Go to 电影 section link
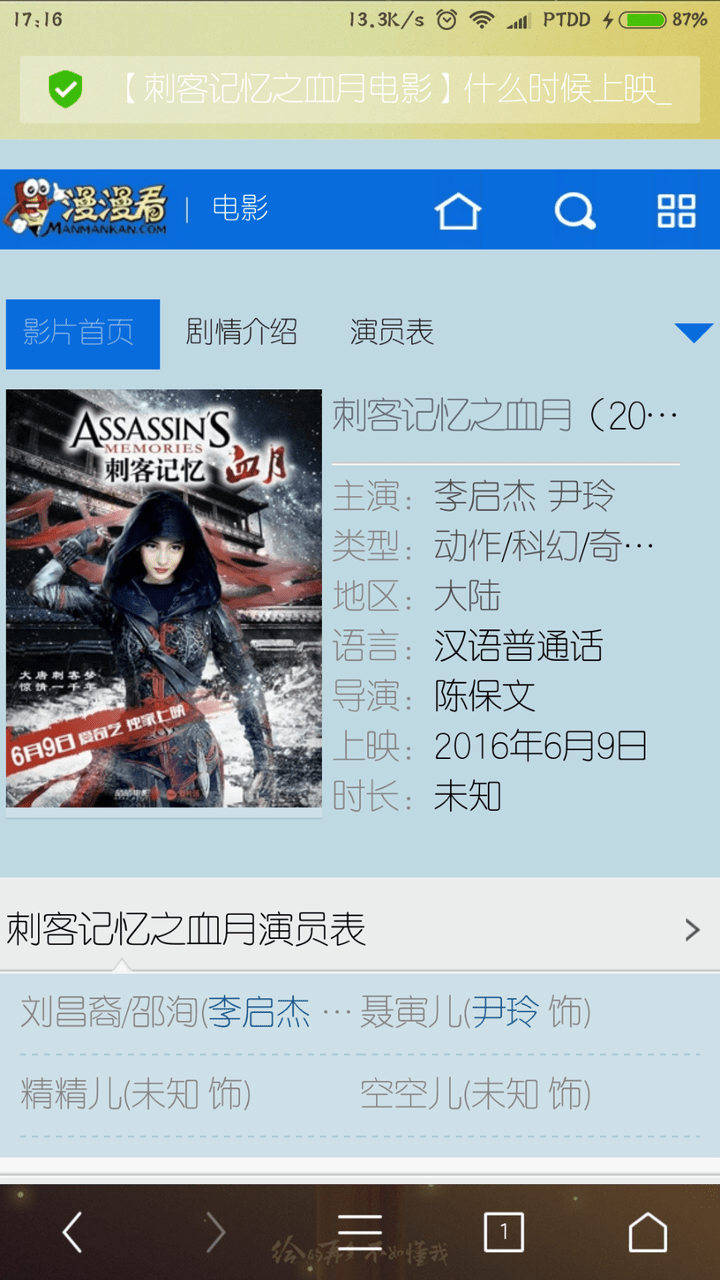 tap(240, 209)
